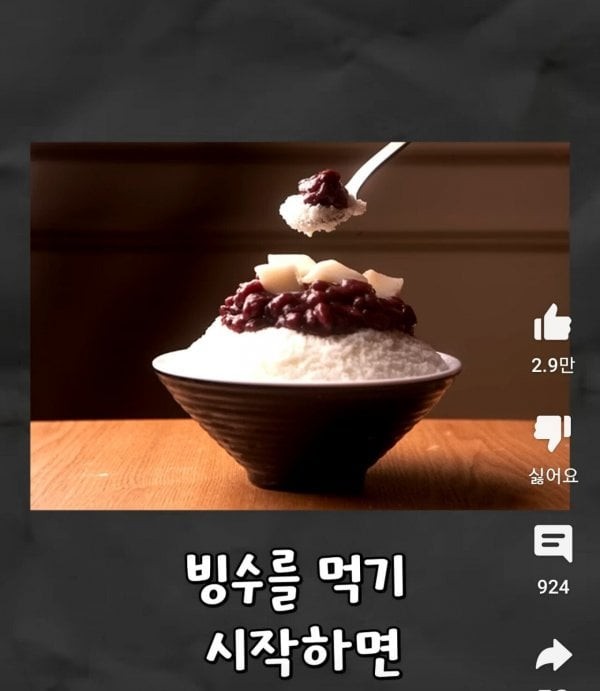Open the comments with 924 replies

coord(553,544)
